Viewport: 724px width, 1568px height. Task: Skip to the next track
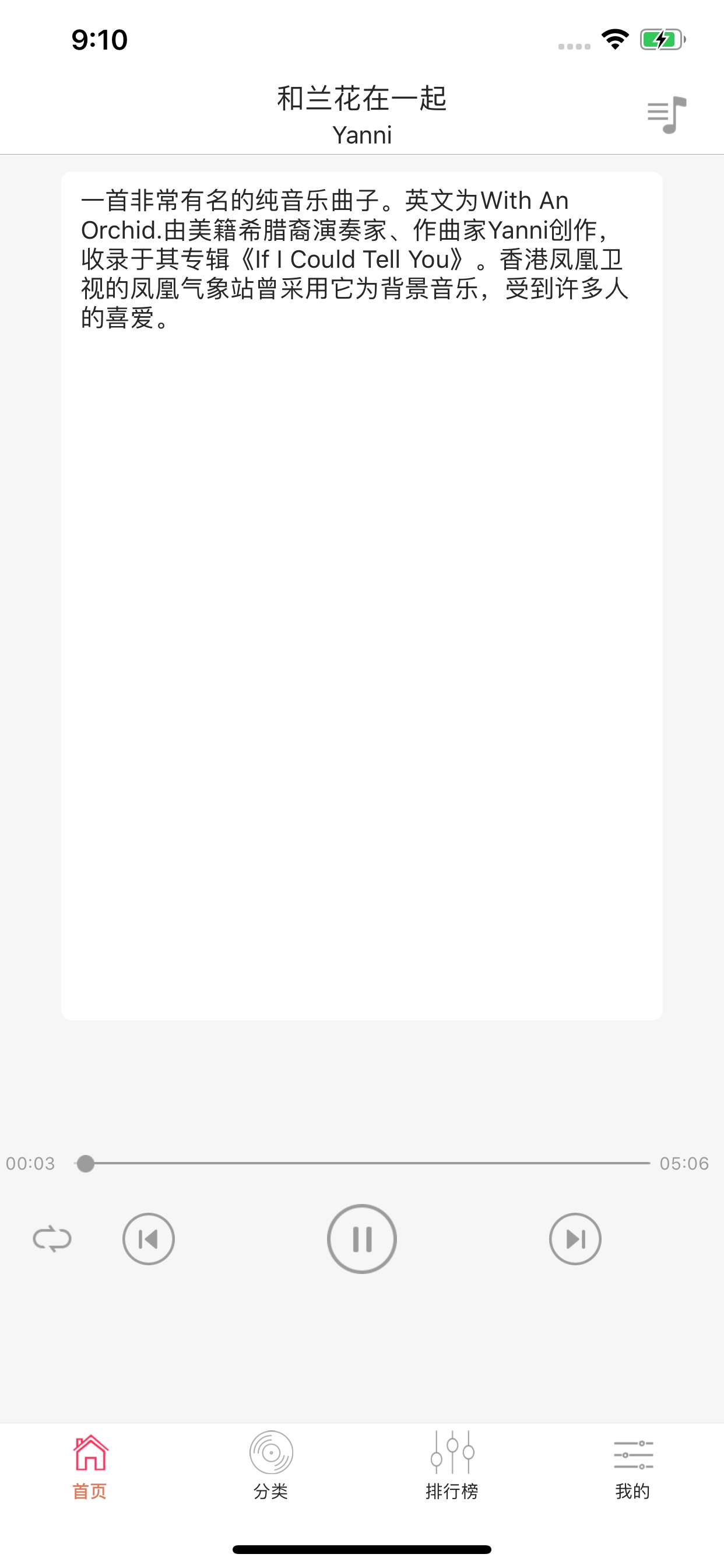(x=575, y=1238)
